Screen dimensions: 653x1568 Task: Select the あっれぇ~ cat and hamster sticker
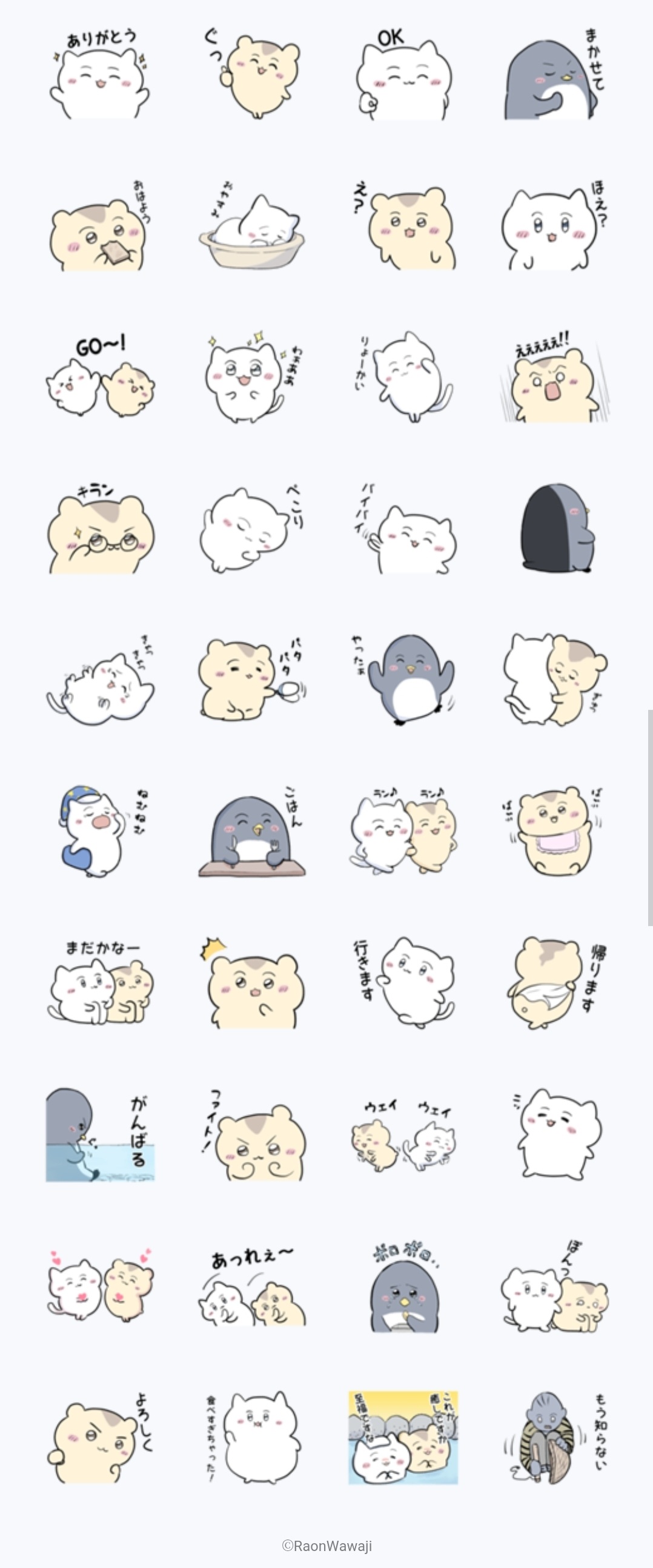(x=252, y=1286)
